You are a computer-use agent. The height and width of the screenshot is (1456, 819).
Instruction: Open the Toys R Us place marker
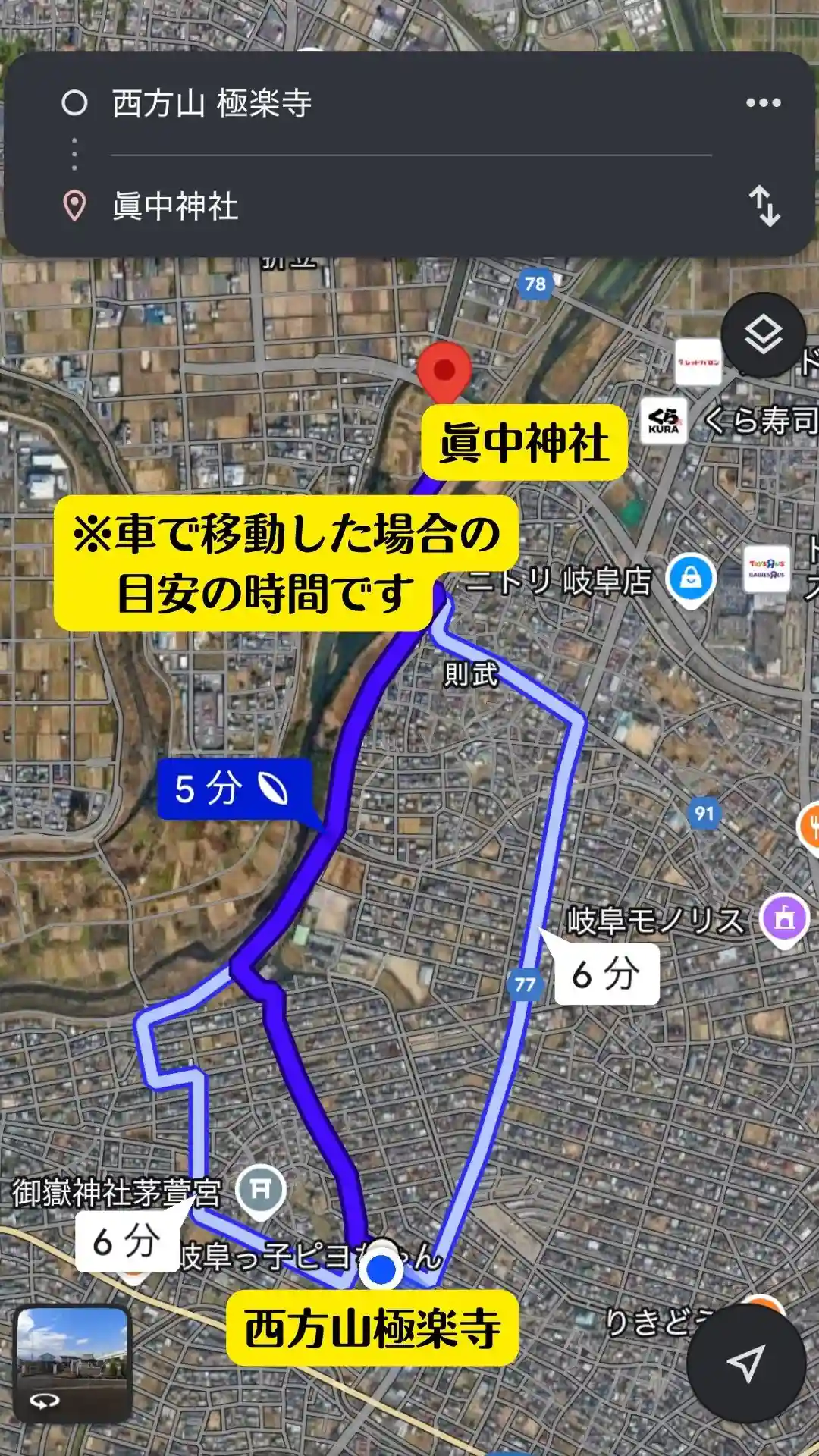[767, 568]
